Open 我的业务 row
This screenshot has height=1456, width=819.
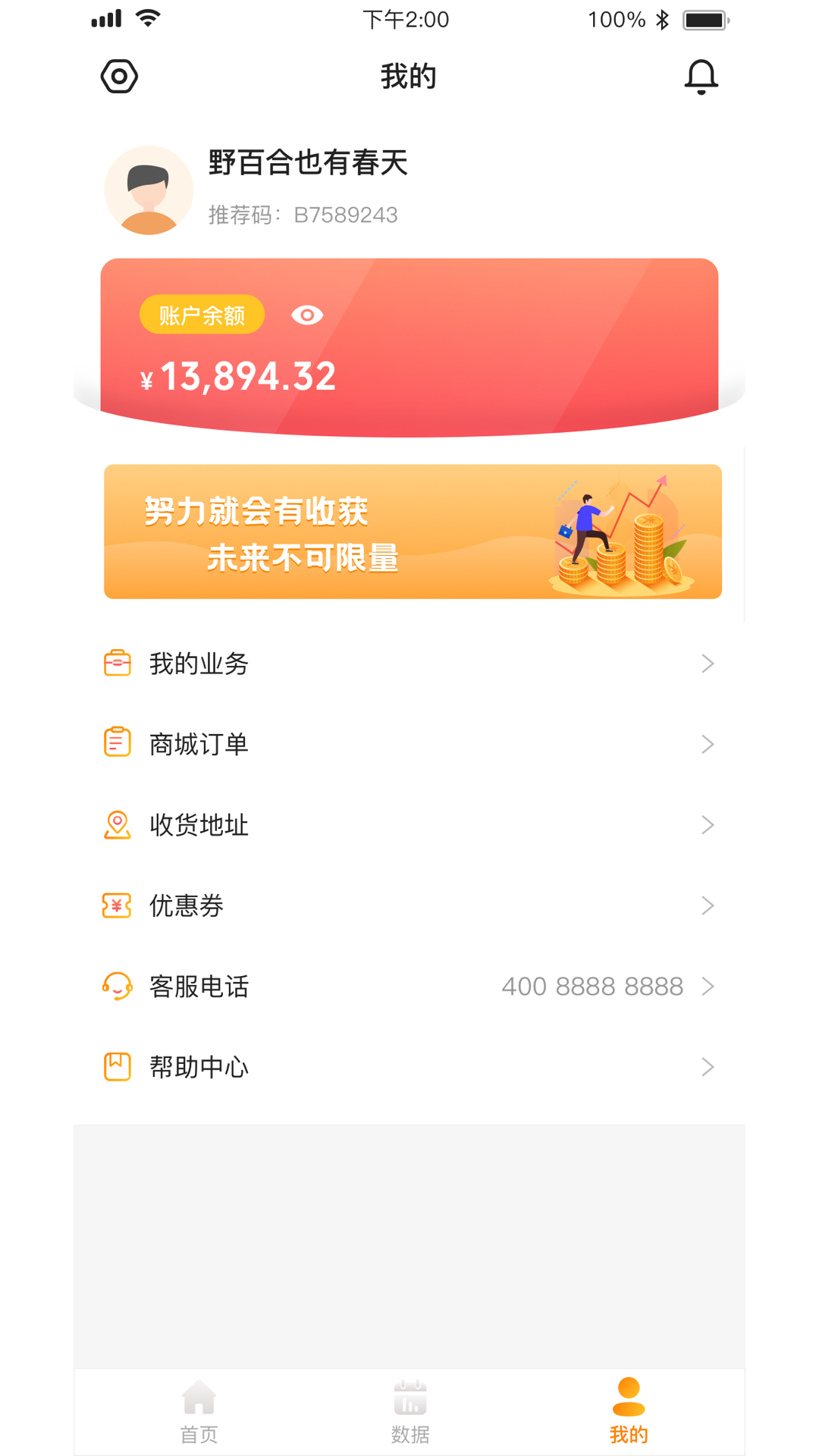coord(409,664)
